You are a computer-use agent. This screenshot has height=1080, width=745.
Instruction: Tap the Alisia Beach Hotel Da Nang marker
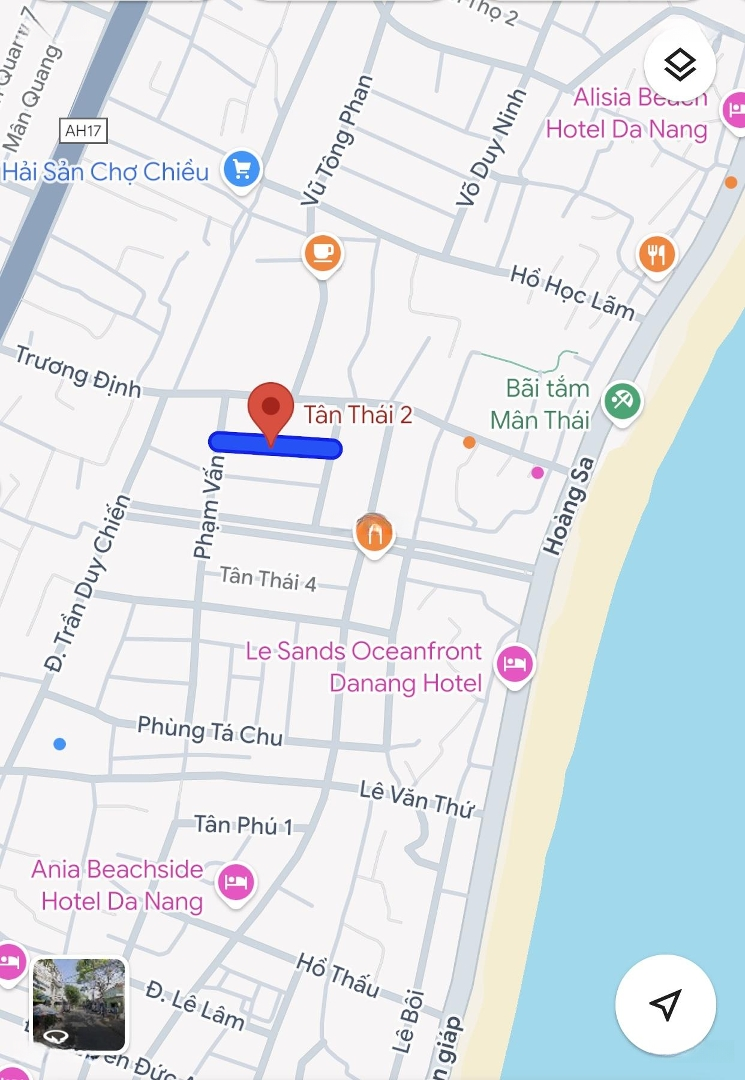coord(735,107)
